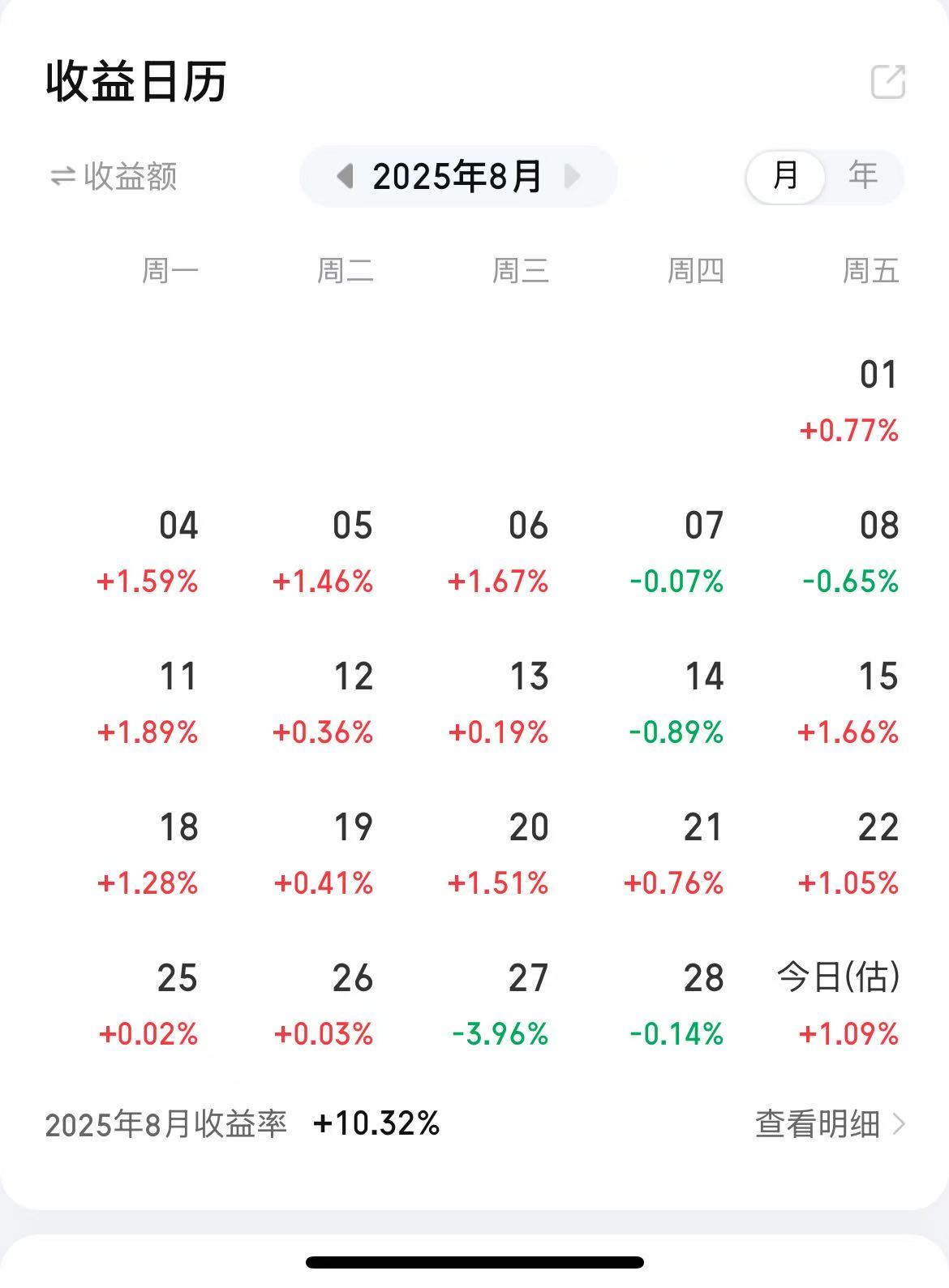Open 查看明细 details

829,1124
